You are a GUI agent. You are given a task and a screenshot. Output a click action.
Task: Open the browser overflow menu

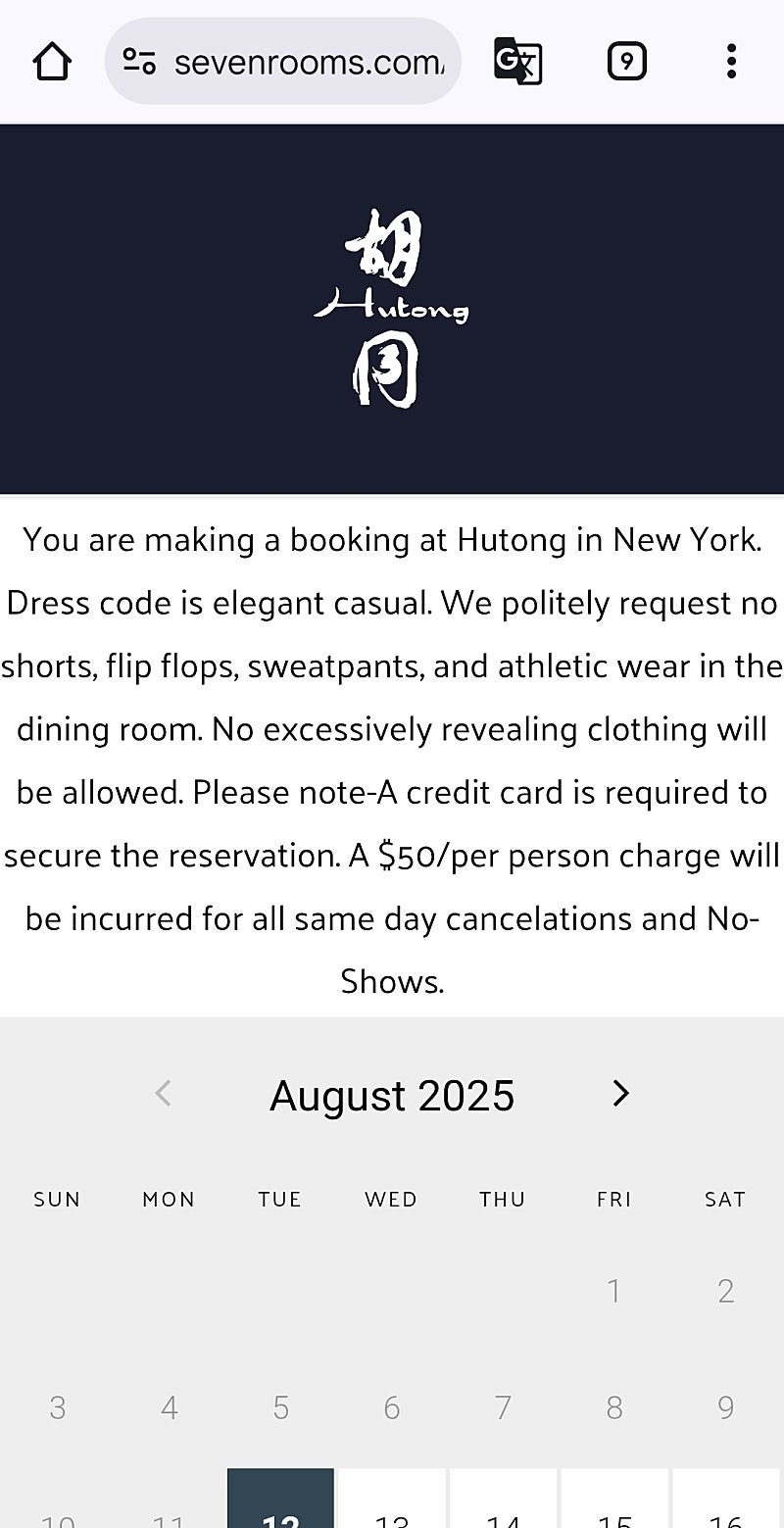coord(731,62)
